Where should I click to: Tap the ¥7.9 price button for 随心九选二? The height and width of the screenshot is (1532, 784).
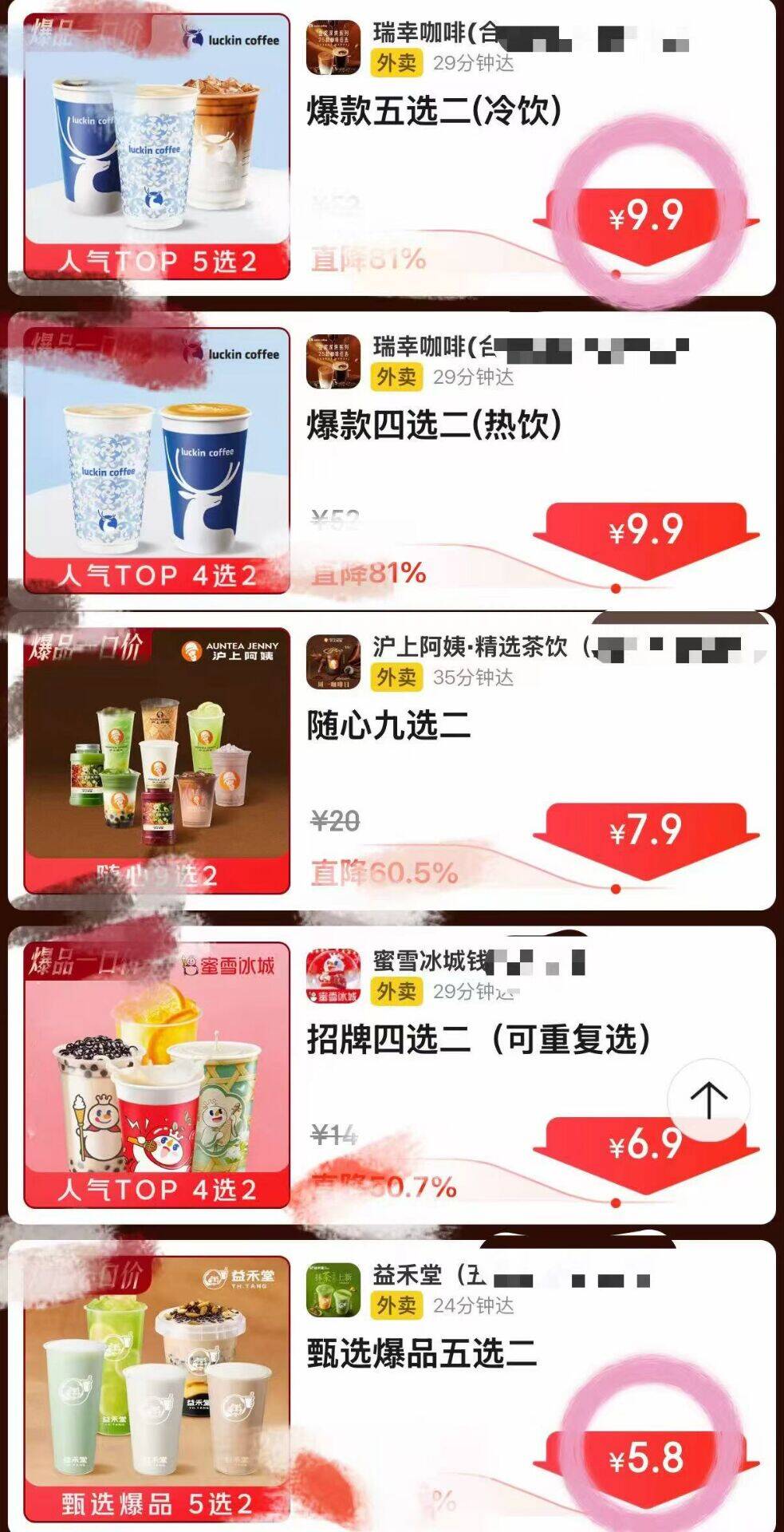coord(646,831)
